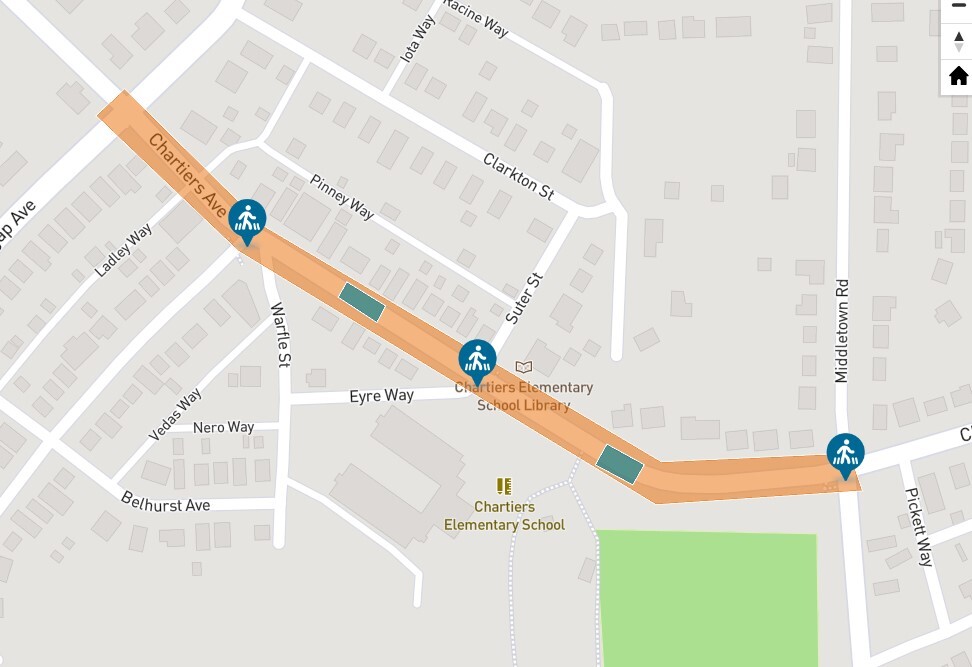This screenshot has height=667, width=972.
Task: Select the crosswalk marker near Suter St
Action: (477, 362)
